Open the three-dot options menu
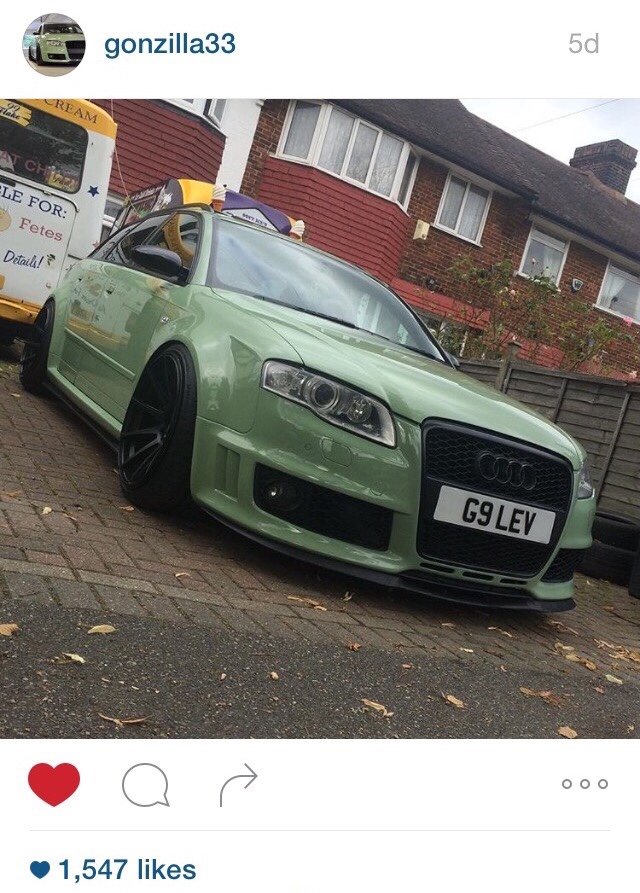The image size is (640, 893). [584, 784]
